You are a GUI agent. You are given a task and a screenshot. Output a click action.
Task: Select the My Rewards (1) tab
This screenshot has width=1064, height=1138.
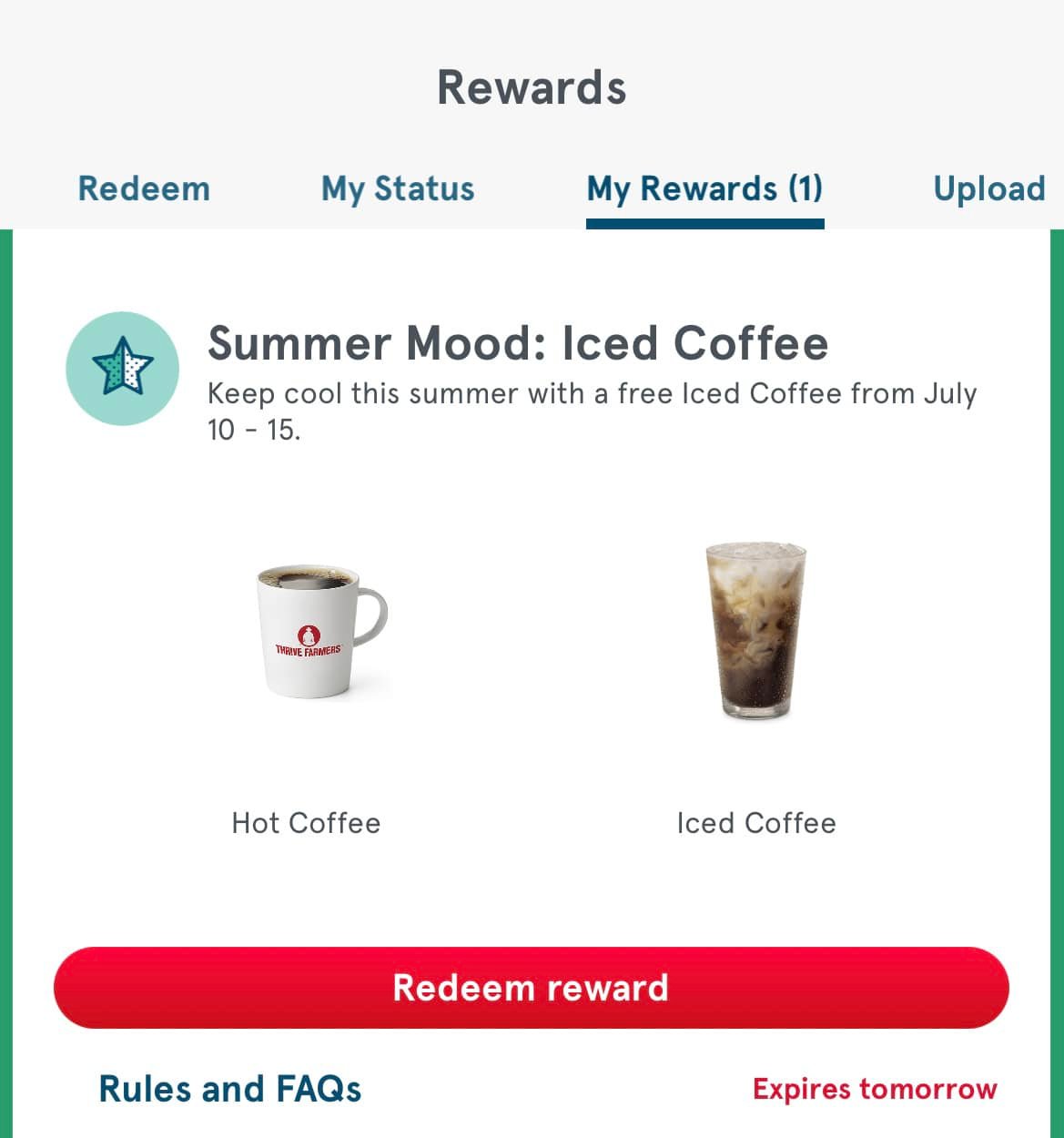pos(704,188)
